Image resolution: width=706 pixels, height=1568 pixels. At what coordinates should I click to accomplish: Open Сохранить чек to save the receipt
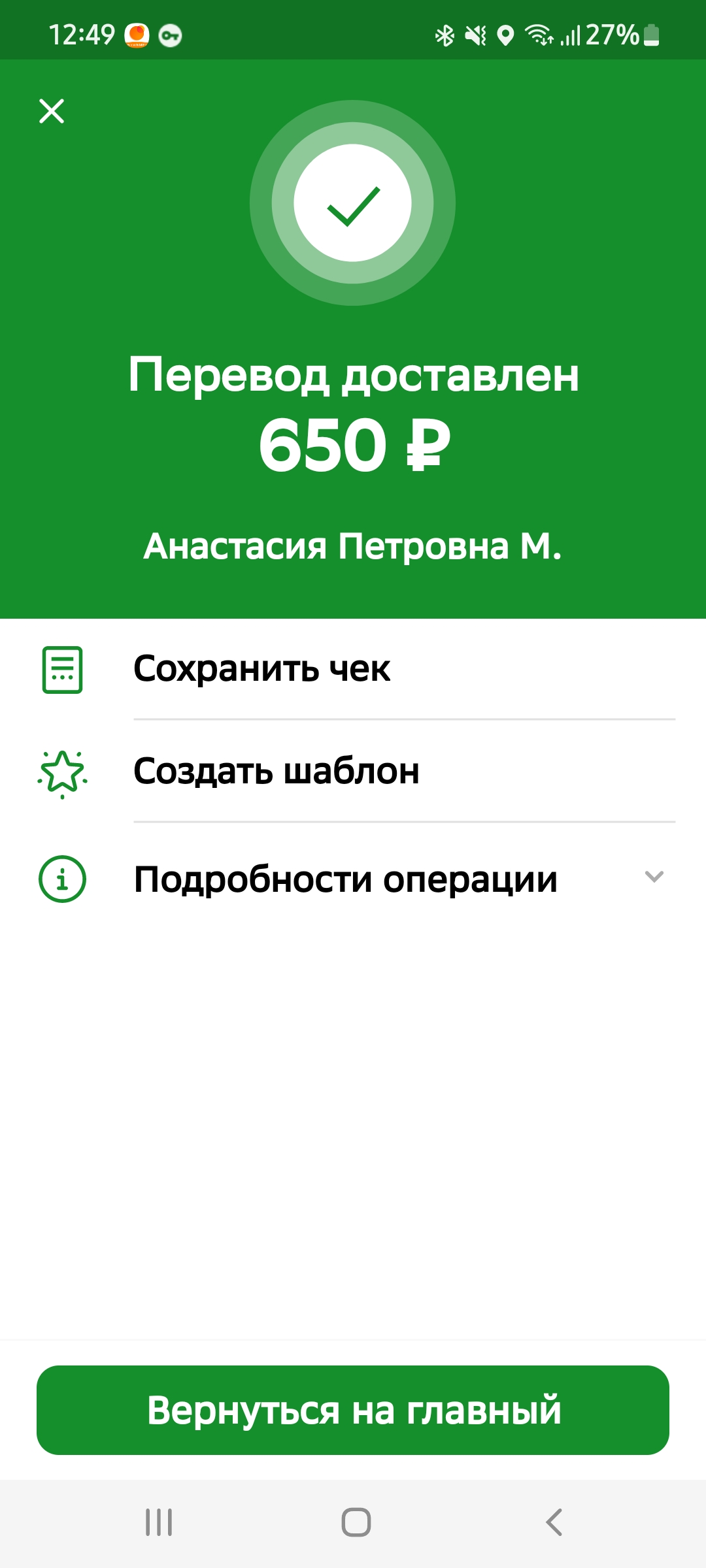click(353, 669)
